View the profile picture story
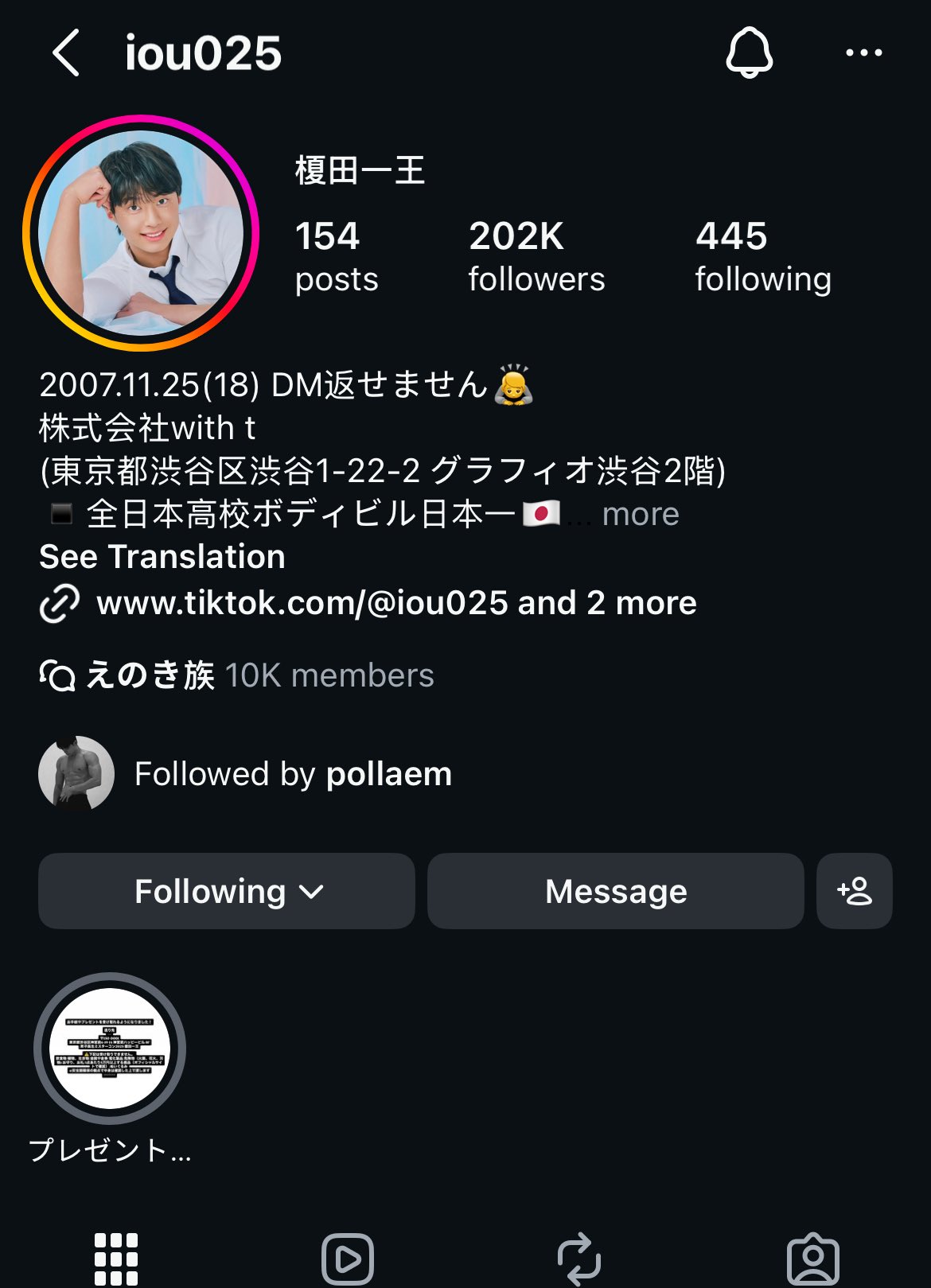 [x=142, y=233]
